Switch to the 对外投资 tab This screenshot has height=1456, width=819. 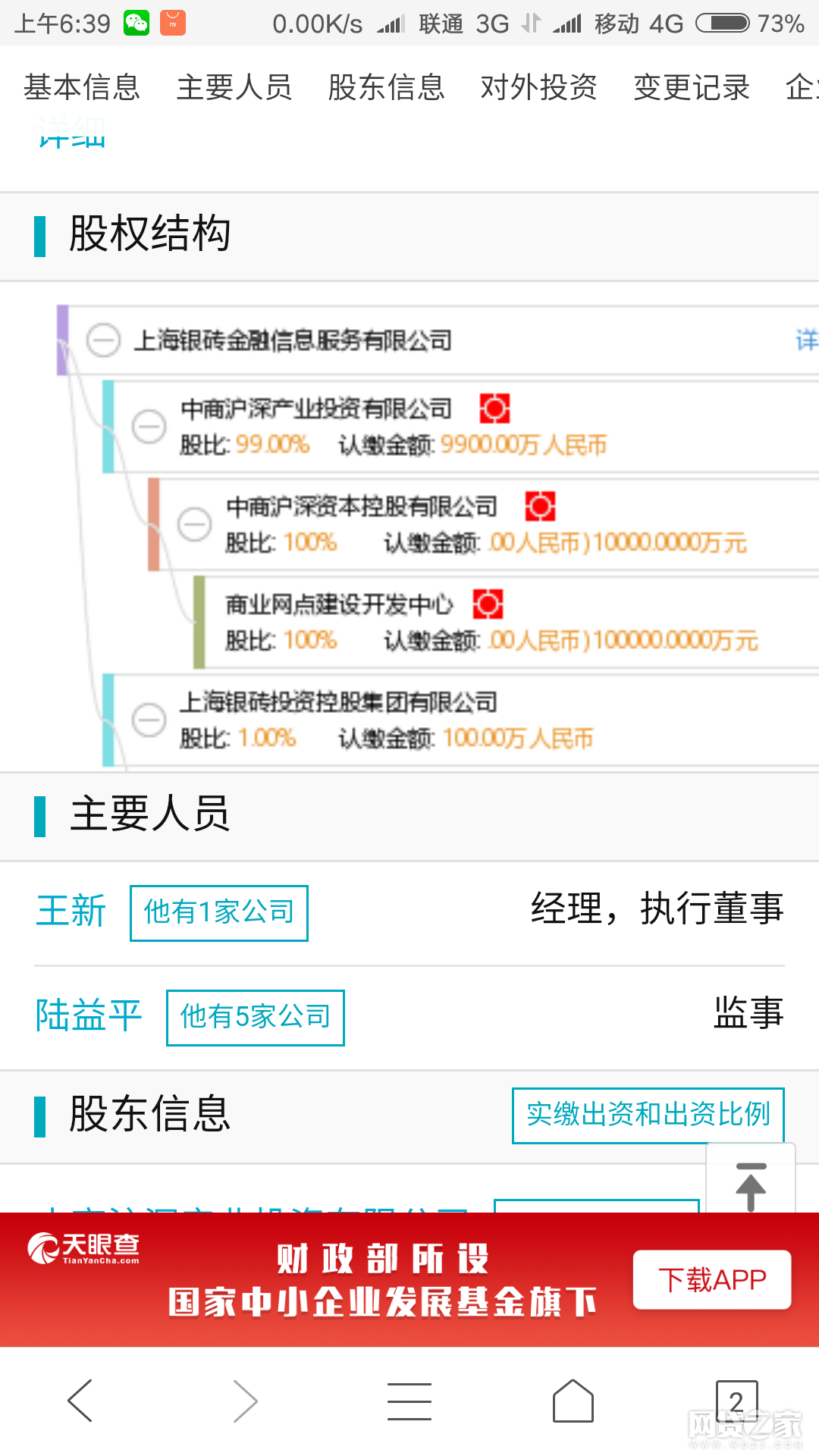click(538, 87)
